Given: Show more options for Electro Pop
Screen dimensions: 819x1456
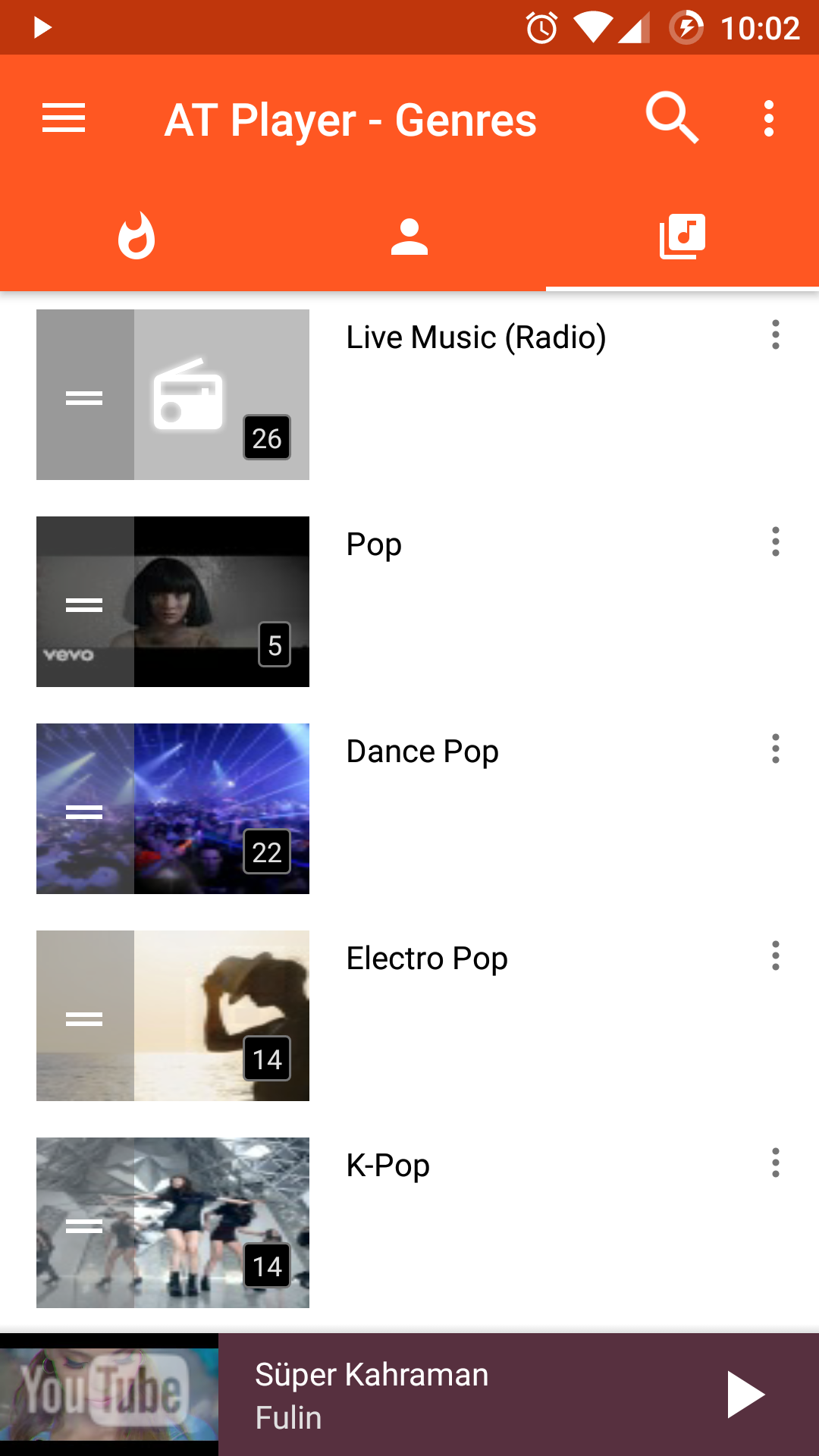Looking at the screenshot, I should [775, 956].
